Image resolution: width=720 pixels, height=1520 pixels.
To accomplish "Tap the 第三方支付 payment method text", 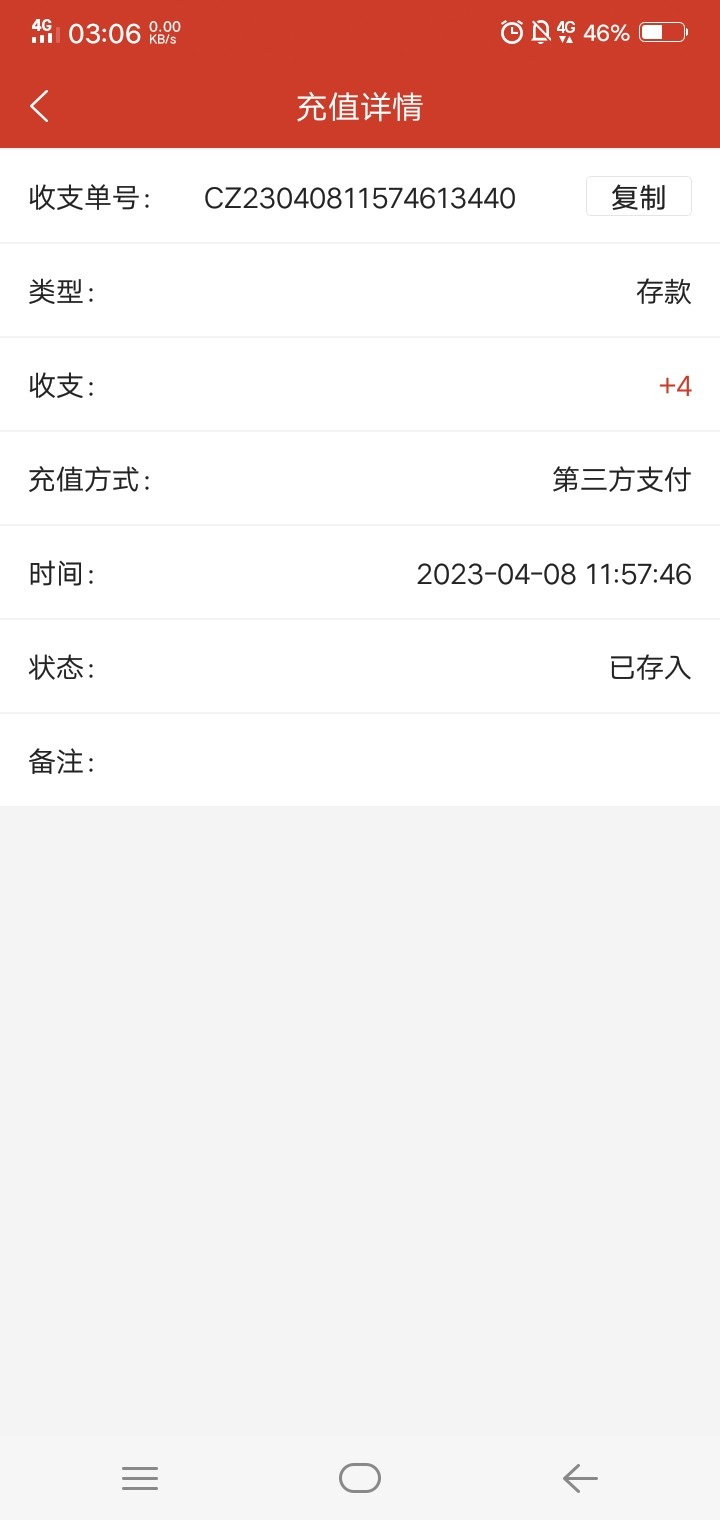I will click(x=619, y=479).
